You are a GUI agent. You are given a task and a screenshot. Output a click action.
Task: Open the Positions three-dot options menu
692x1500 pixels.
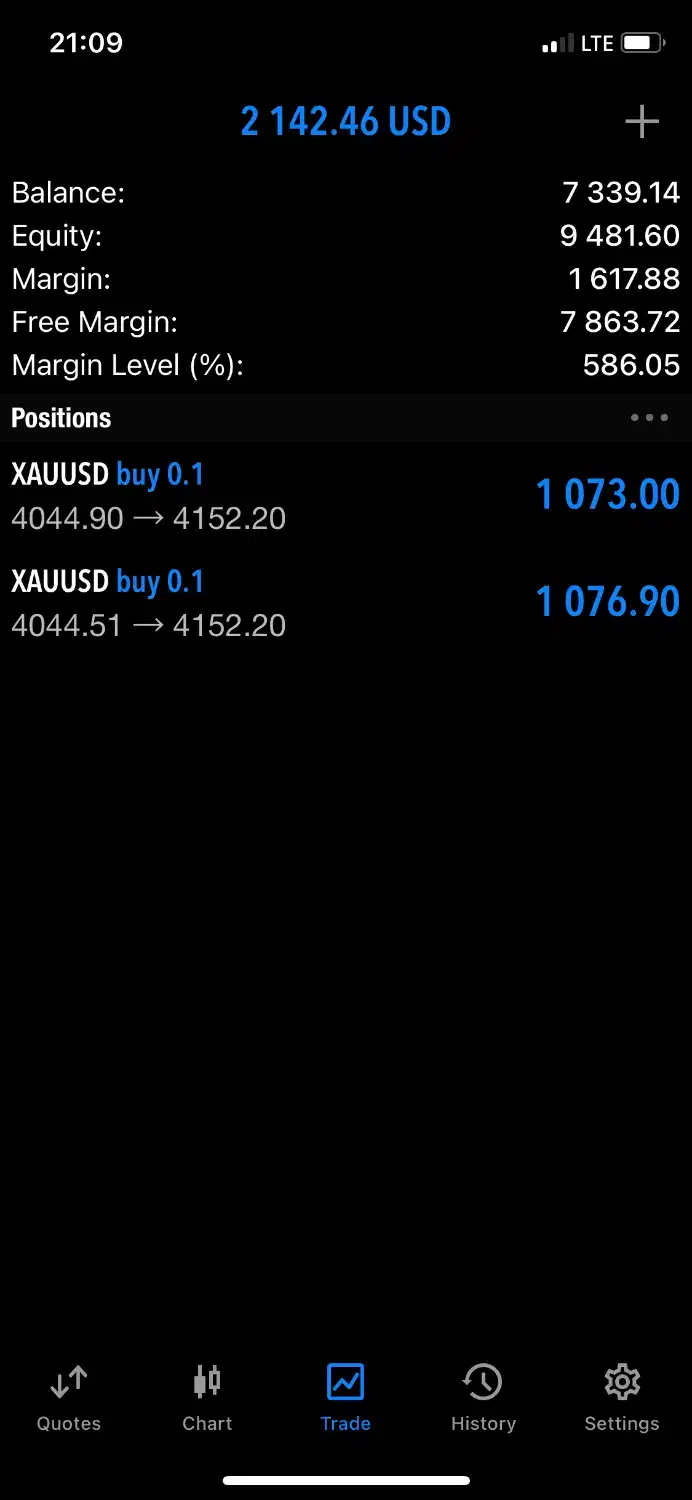point(649,418)
